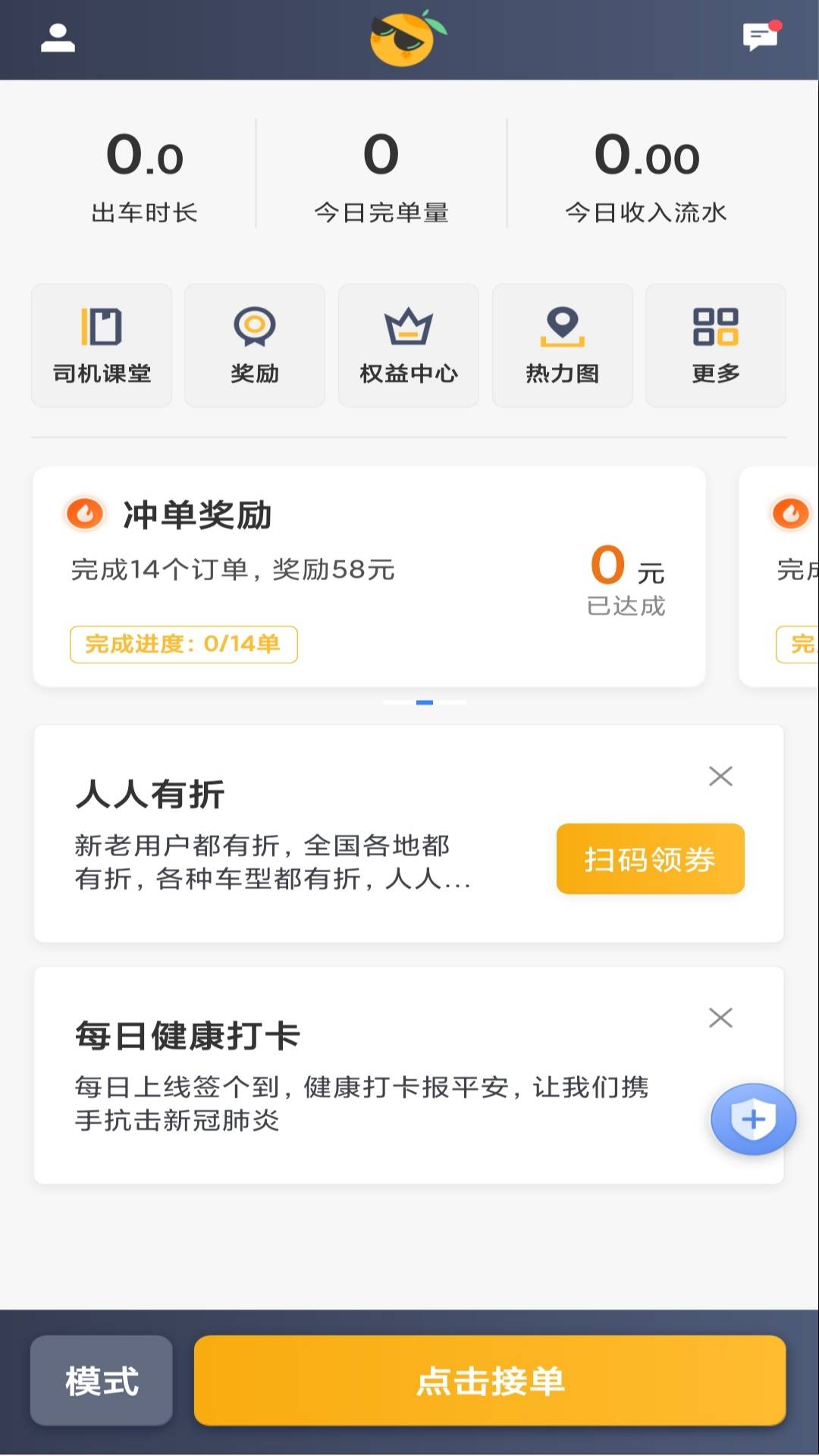The width and height of the screenshot is (819, 1456).
Task: Open the 奖励 rewards section
Action: (x=254, y=345)
